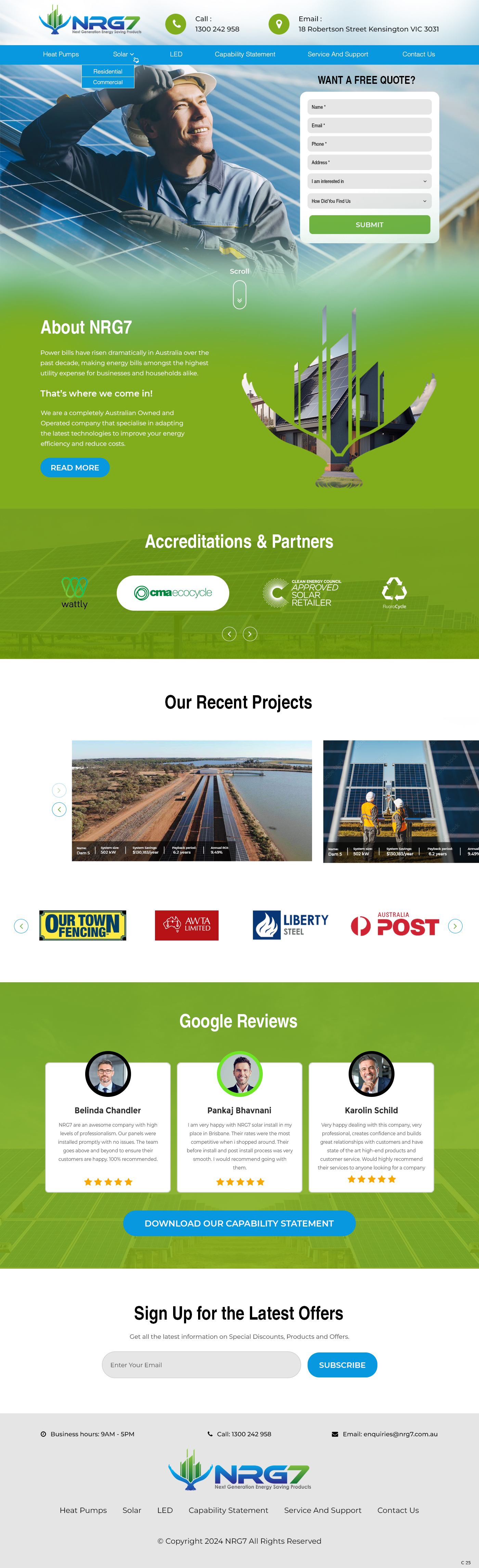Image resolution: width=479 pixels, height=1568 pixels.
Task: Expand the I am interested in dropdown
Action: 370,181
